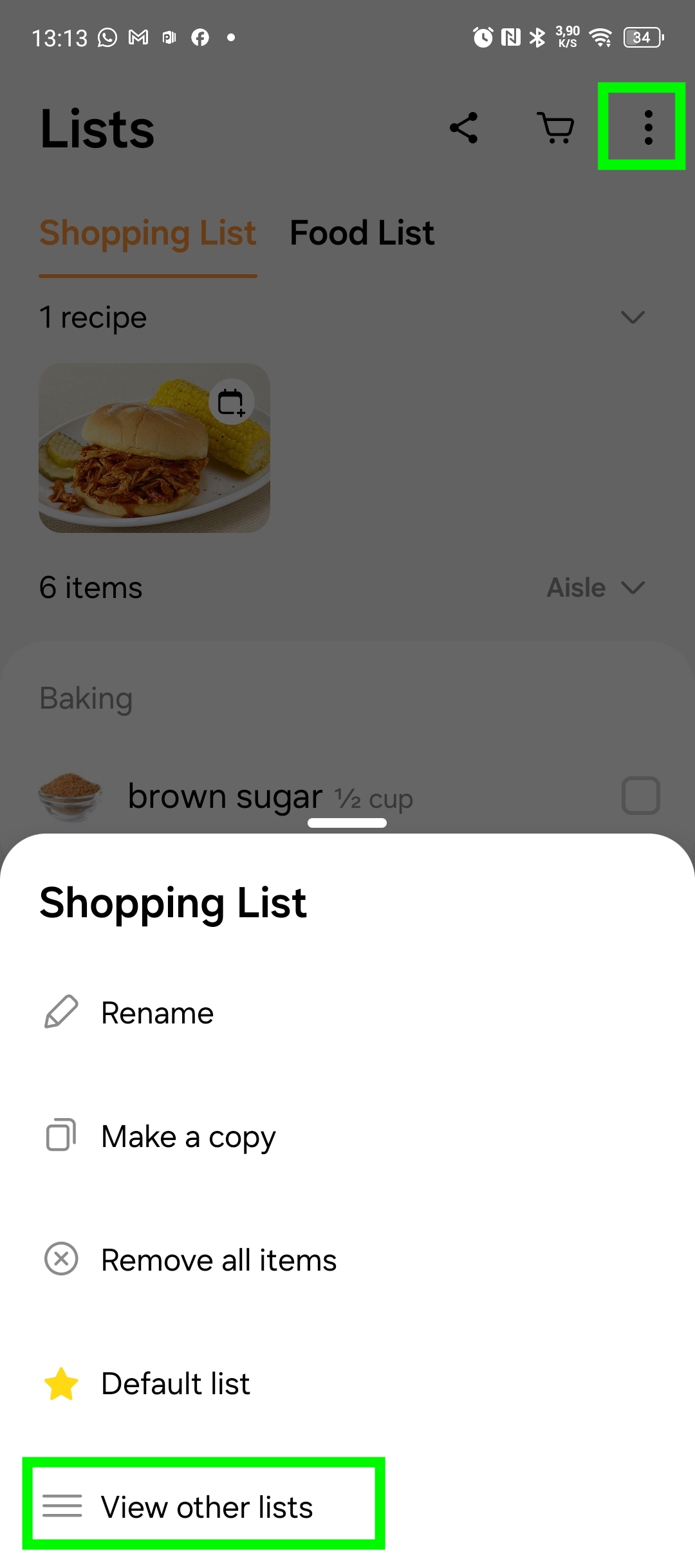The image size is (695, 1568).
Task: Choose Rename from the Shopping List menu
Action: click(157, 1012)
